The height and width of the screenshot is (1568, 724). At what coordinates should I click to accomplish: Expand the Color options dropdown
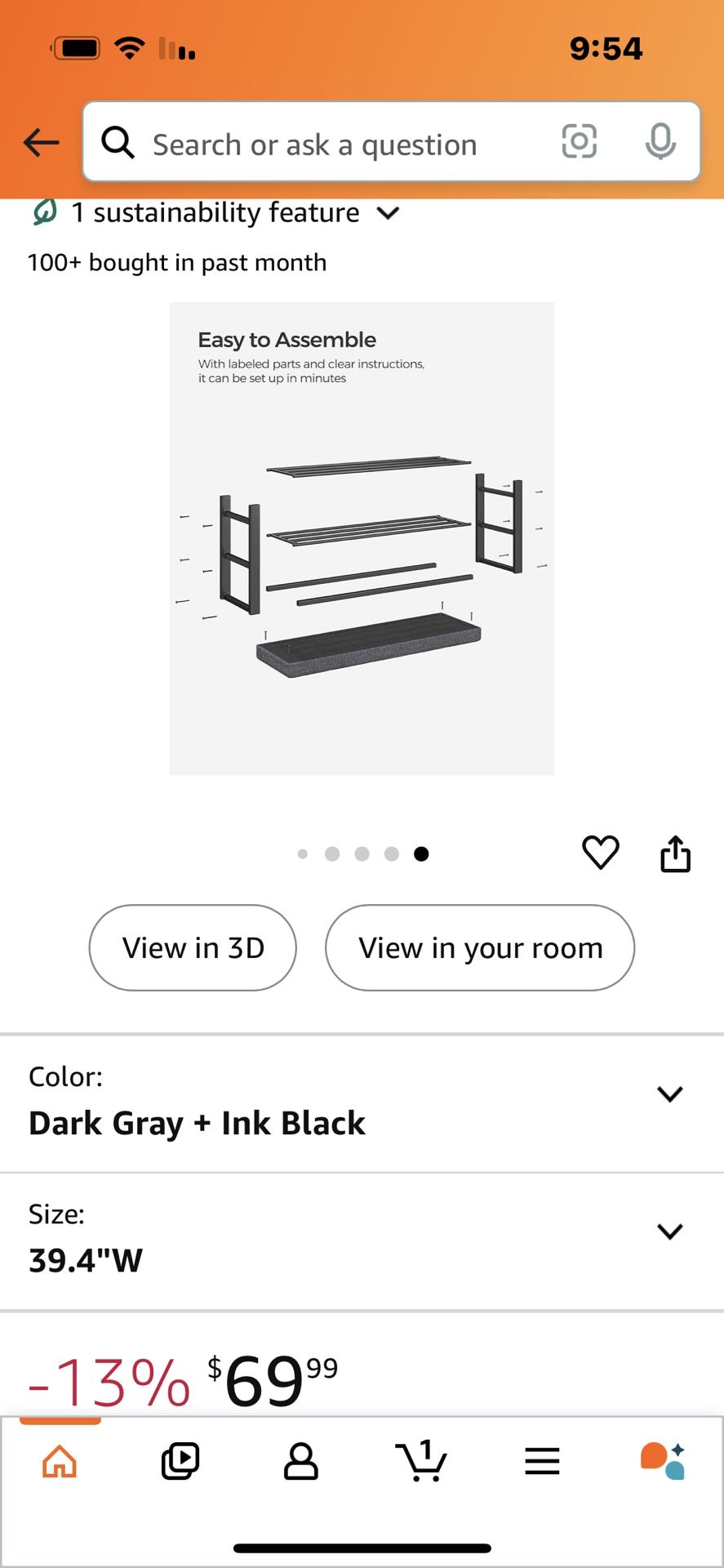tap(669, 1094)
